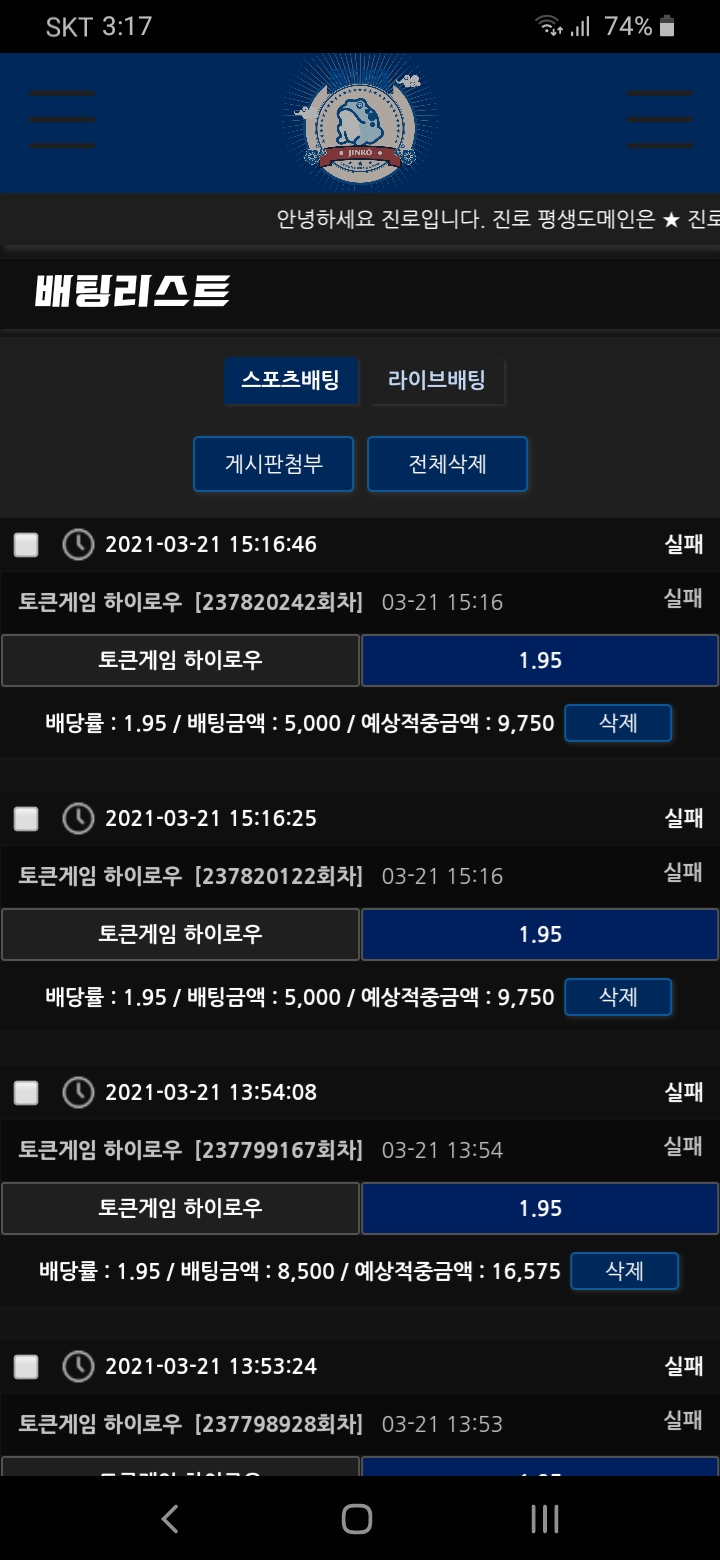Tap 전체삭제 to delete all bets
This screenshot has height=1560, width=720.
(x=447, y=464)
